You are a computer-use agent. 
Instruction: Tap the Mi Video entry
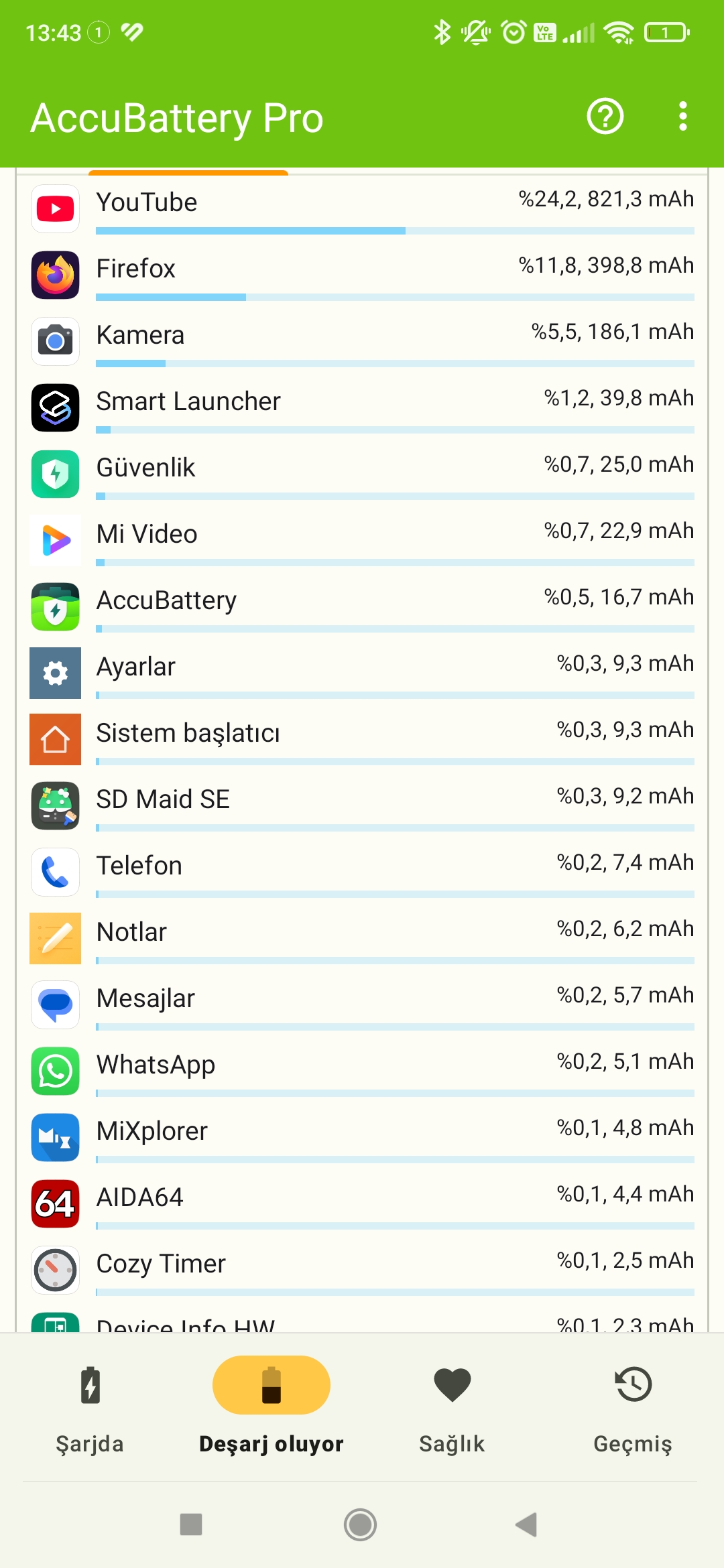pos(362,541)
